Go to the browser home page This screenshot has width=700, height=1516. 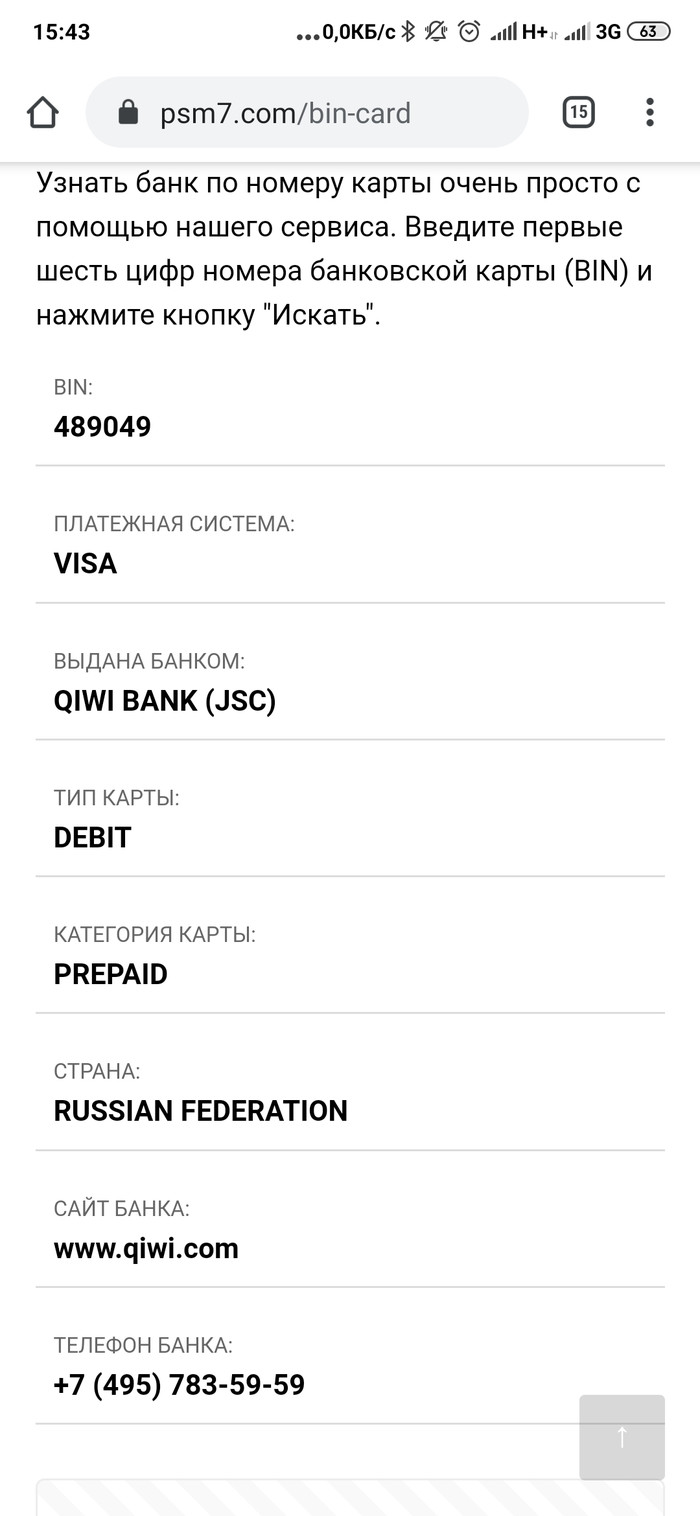[43, 113]
